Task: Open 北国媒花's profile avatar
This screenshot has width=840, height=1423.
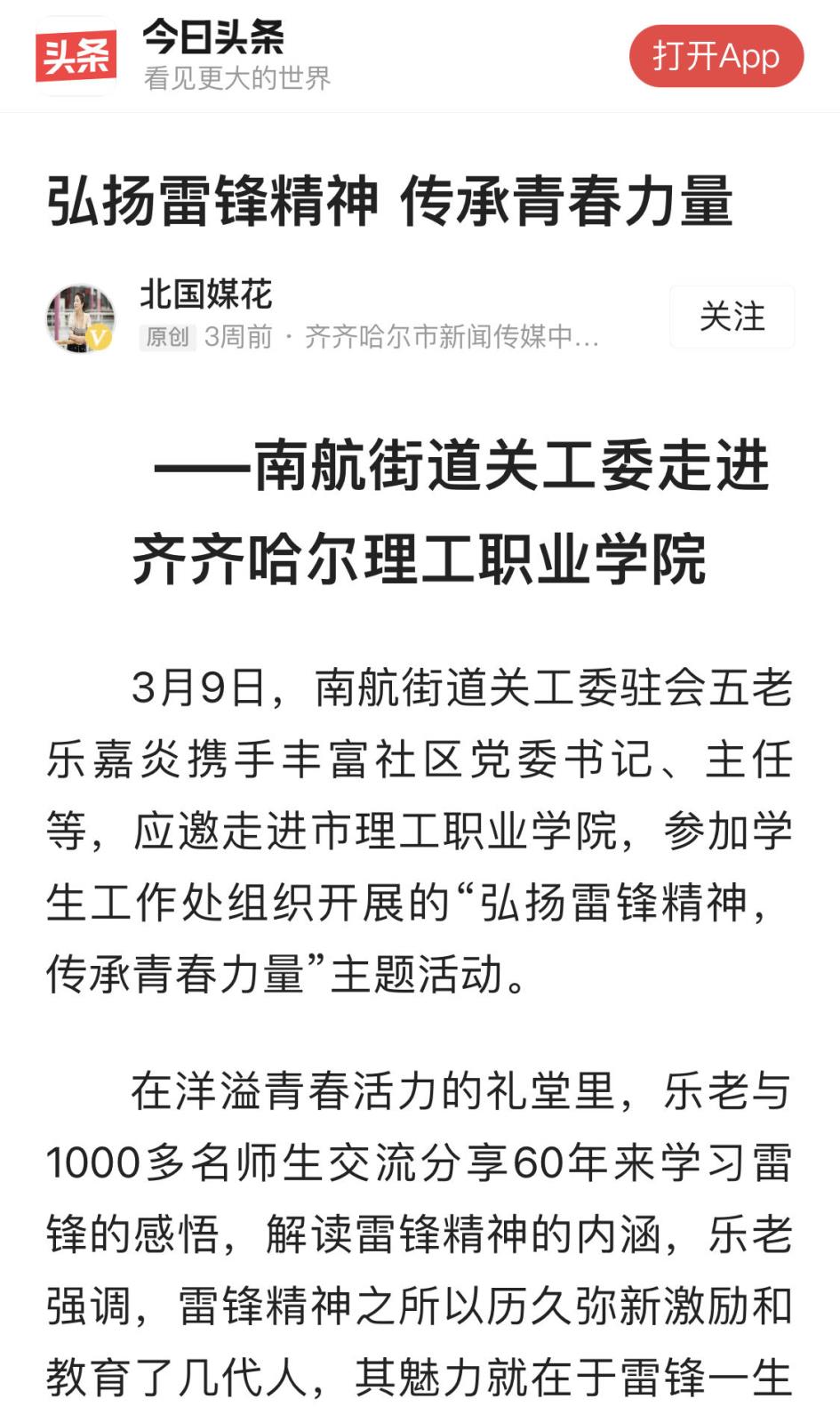Action: coord(81,318)
